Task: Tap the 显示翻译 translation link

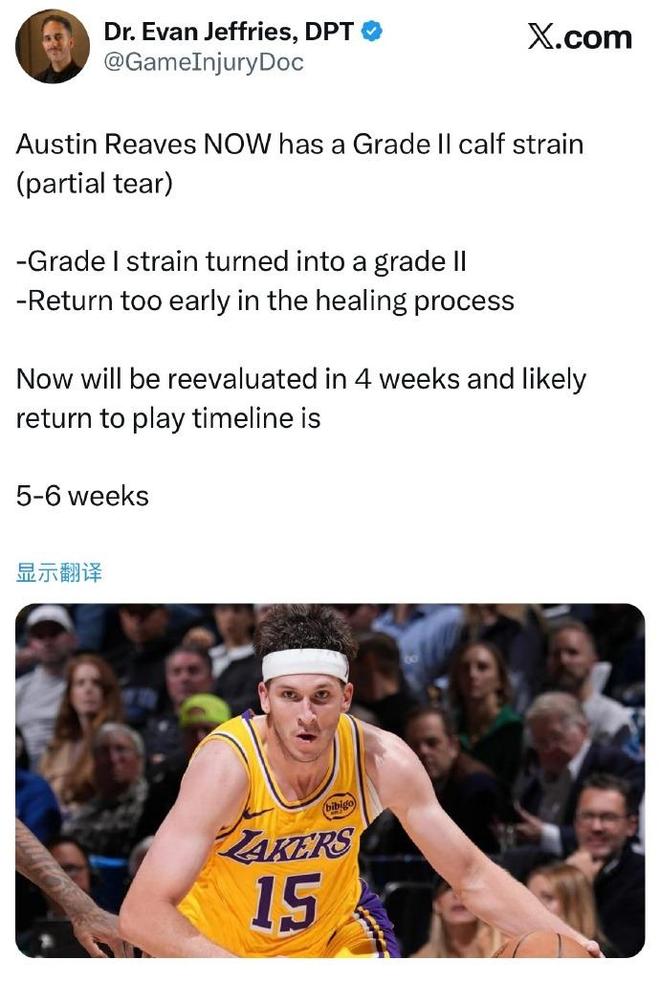Action: click(59, 572)
